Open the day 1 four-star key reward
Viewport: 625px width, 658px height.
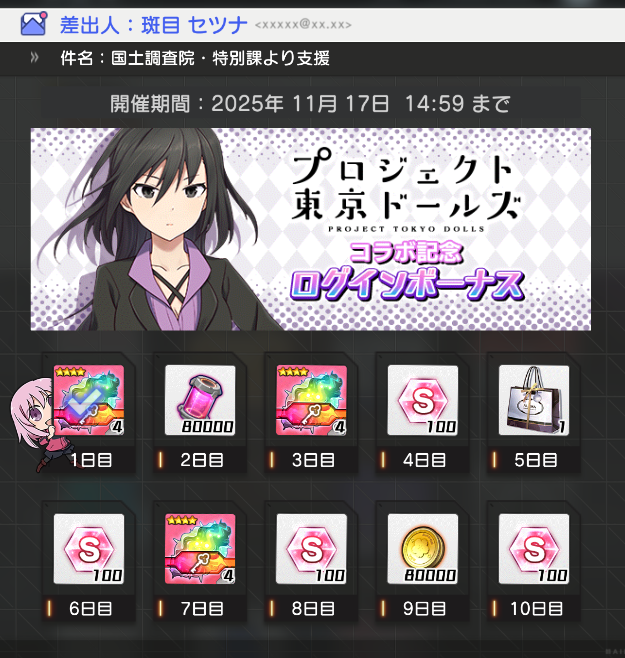tap(89, 400)
